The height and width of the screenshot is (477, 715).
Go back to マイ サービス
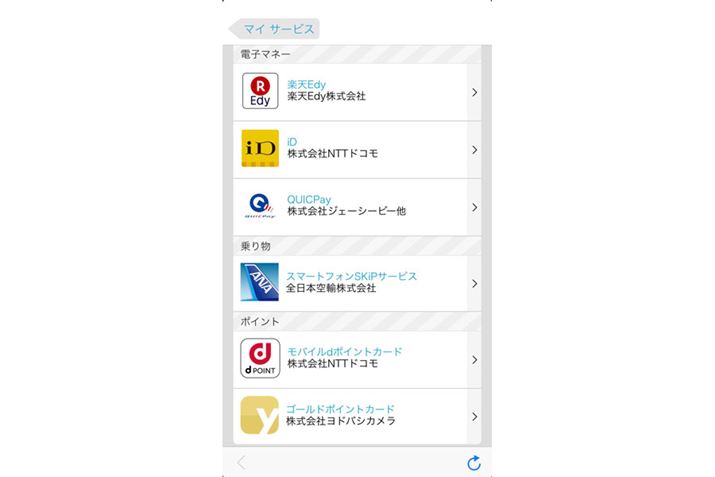click(x=275, y=29)
